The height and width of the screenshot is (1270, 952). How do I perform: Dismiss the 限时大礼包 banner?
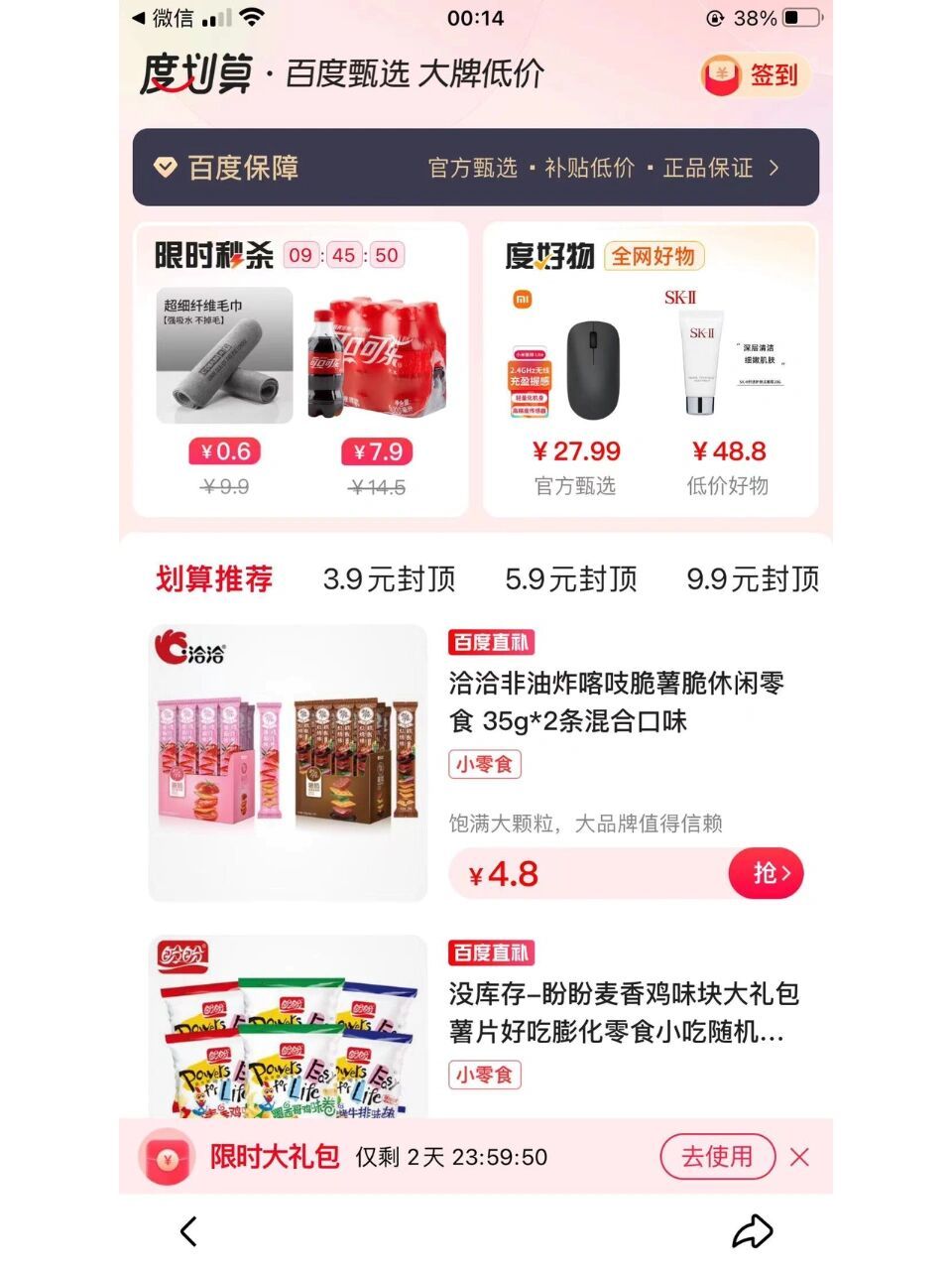800,1157
